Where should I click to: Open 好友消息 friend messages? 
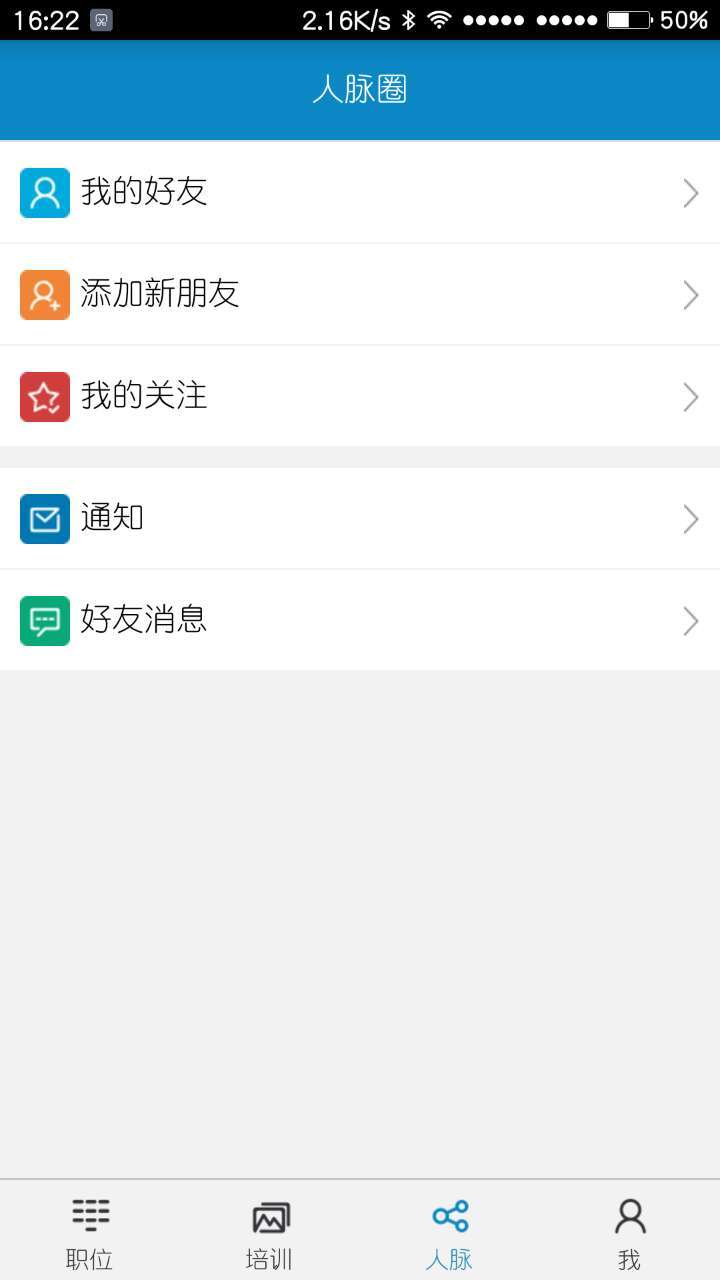tap(360, 621)
